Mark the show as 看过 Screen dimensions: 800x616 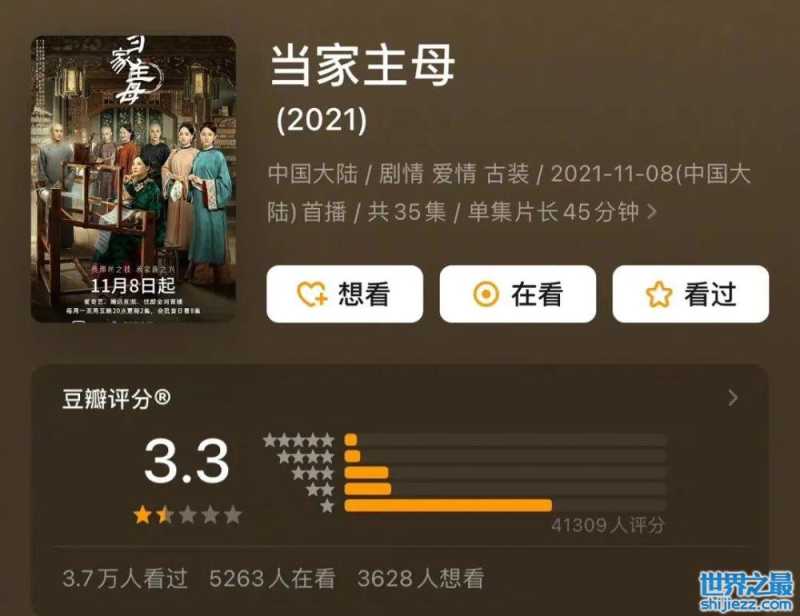pyautogui.click(x=690, y=294)
